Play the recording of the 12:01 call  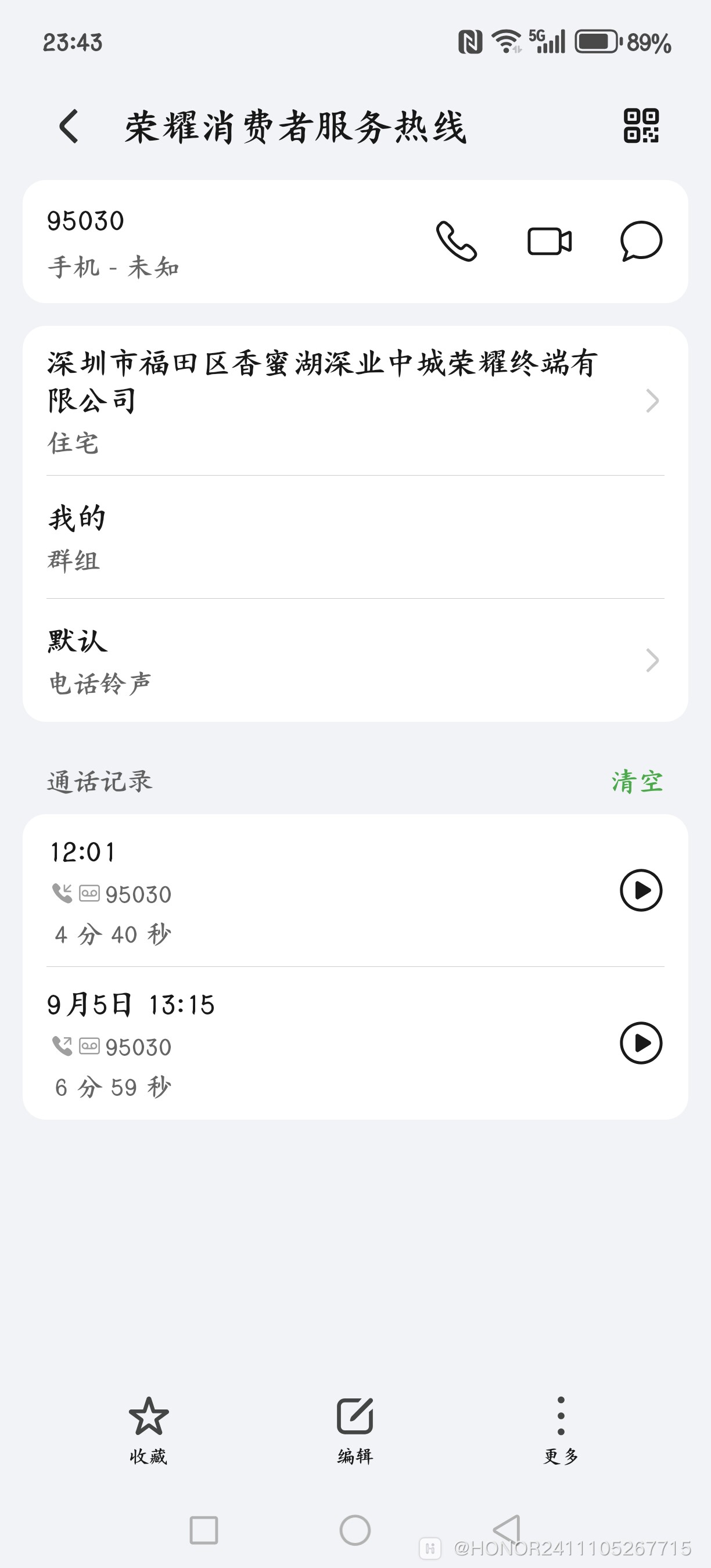pyautogui.click(x=640, y=890)
